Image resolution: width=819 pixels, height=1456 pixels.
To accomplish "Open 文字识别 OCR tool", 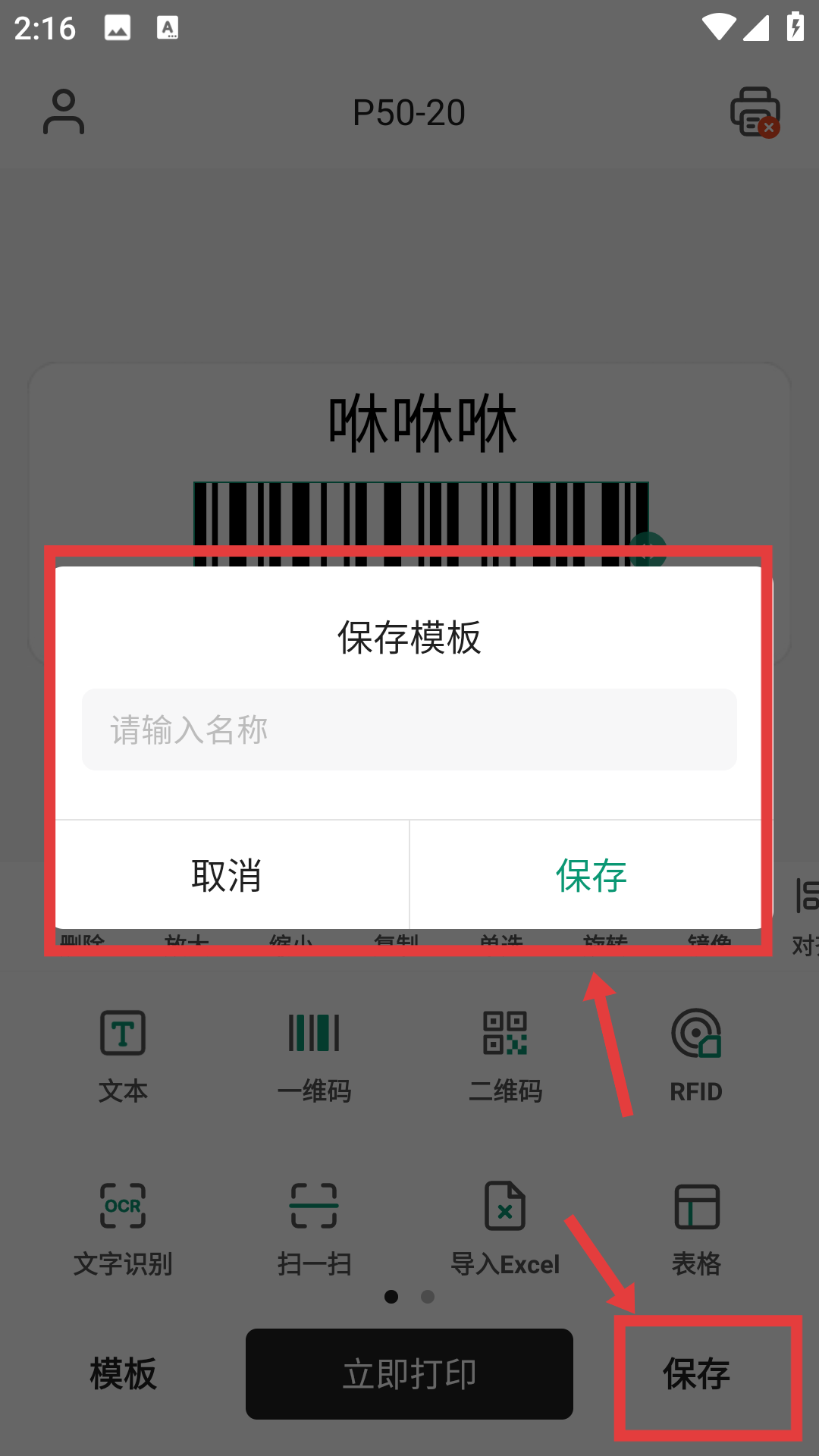I will click(x=123, y=1228).
